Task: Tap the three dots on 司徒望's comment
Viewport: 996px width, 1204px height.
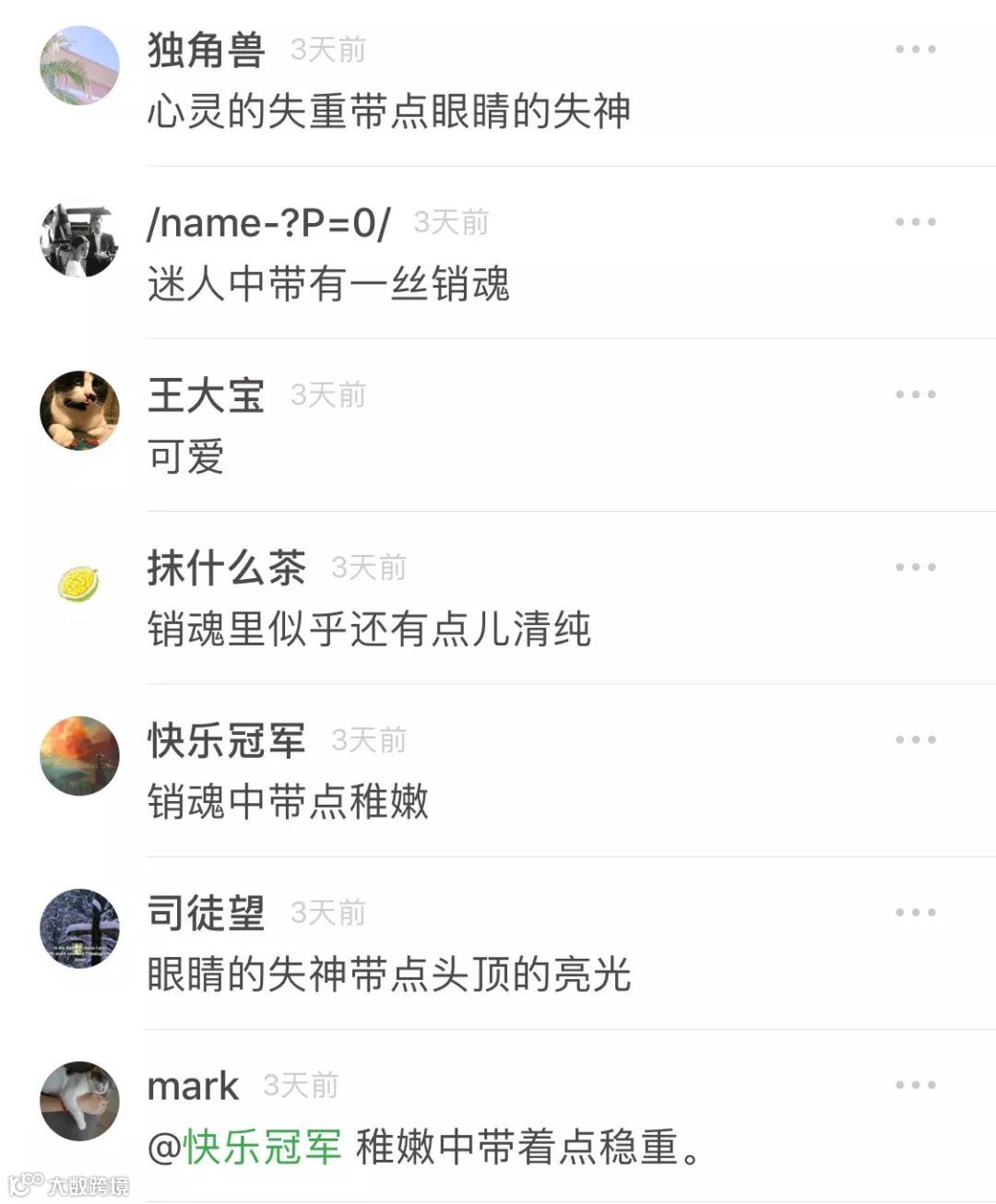Action: tap(915, 912)
